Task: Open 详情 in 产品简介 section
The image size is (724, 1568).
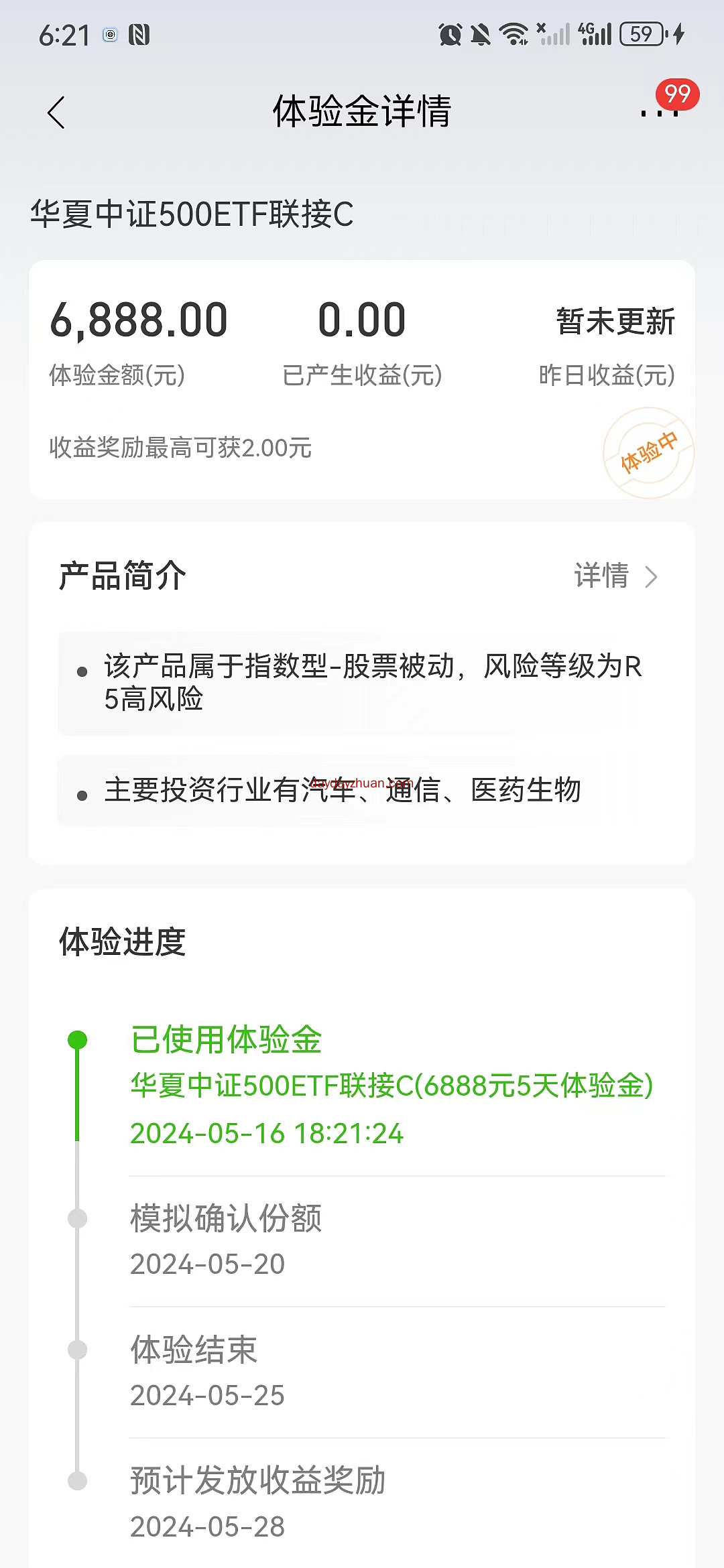Action: point(615,576)
